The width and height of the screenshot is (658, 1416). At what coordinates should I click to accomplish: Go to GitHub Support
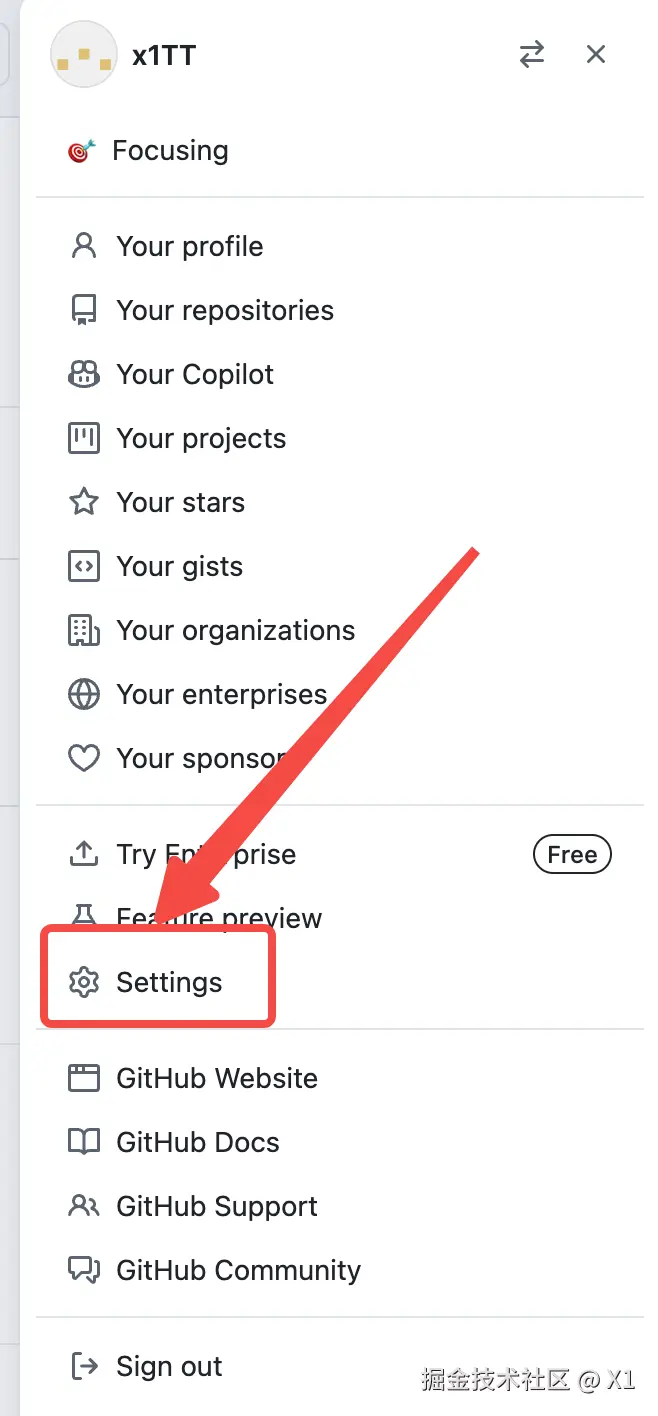click(x=216, y=1207)
